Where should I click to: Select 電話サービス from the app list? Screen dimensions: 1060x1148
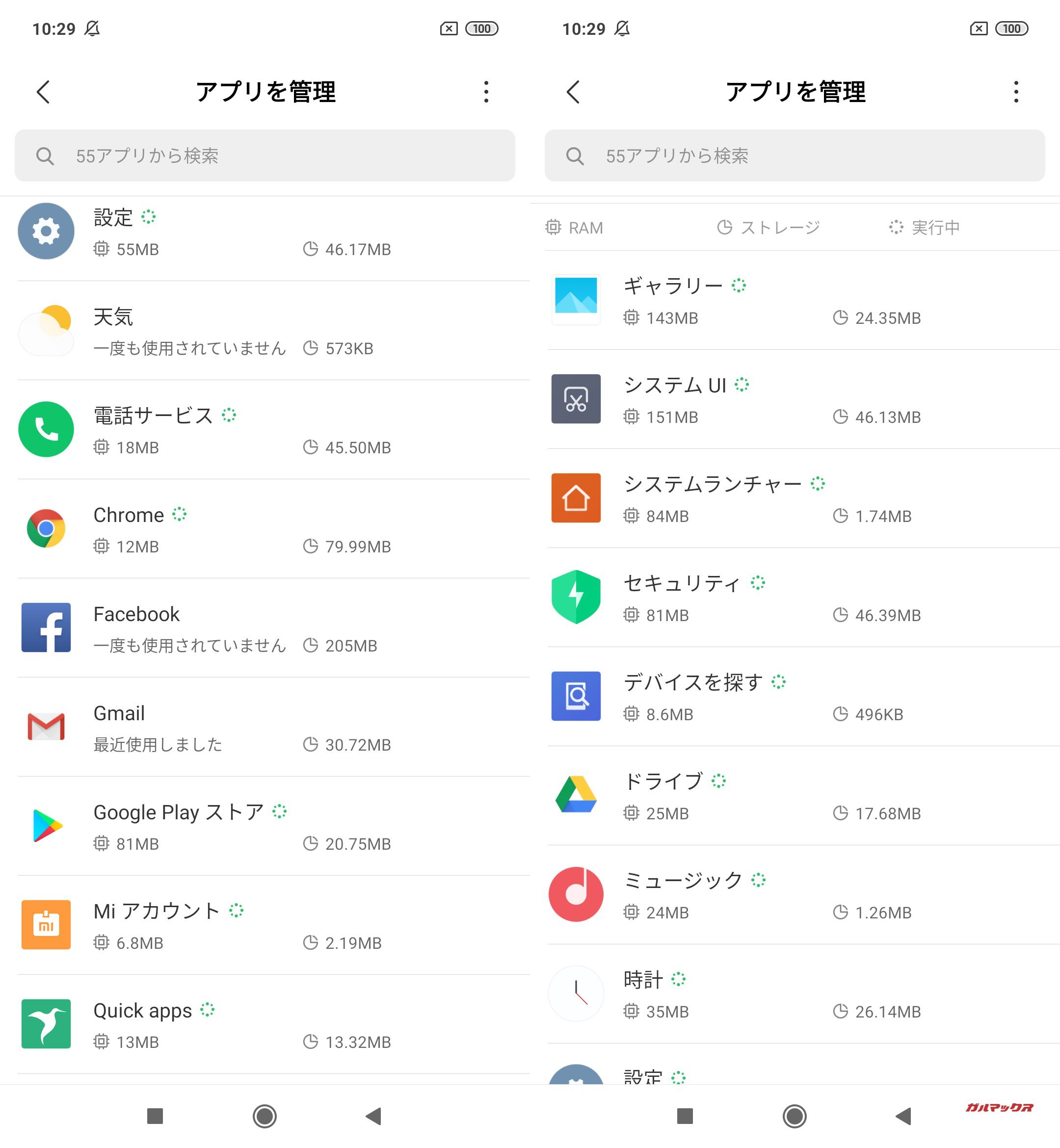(265, 430)
